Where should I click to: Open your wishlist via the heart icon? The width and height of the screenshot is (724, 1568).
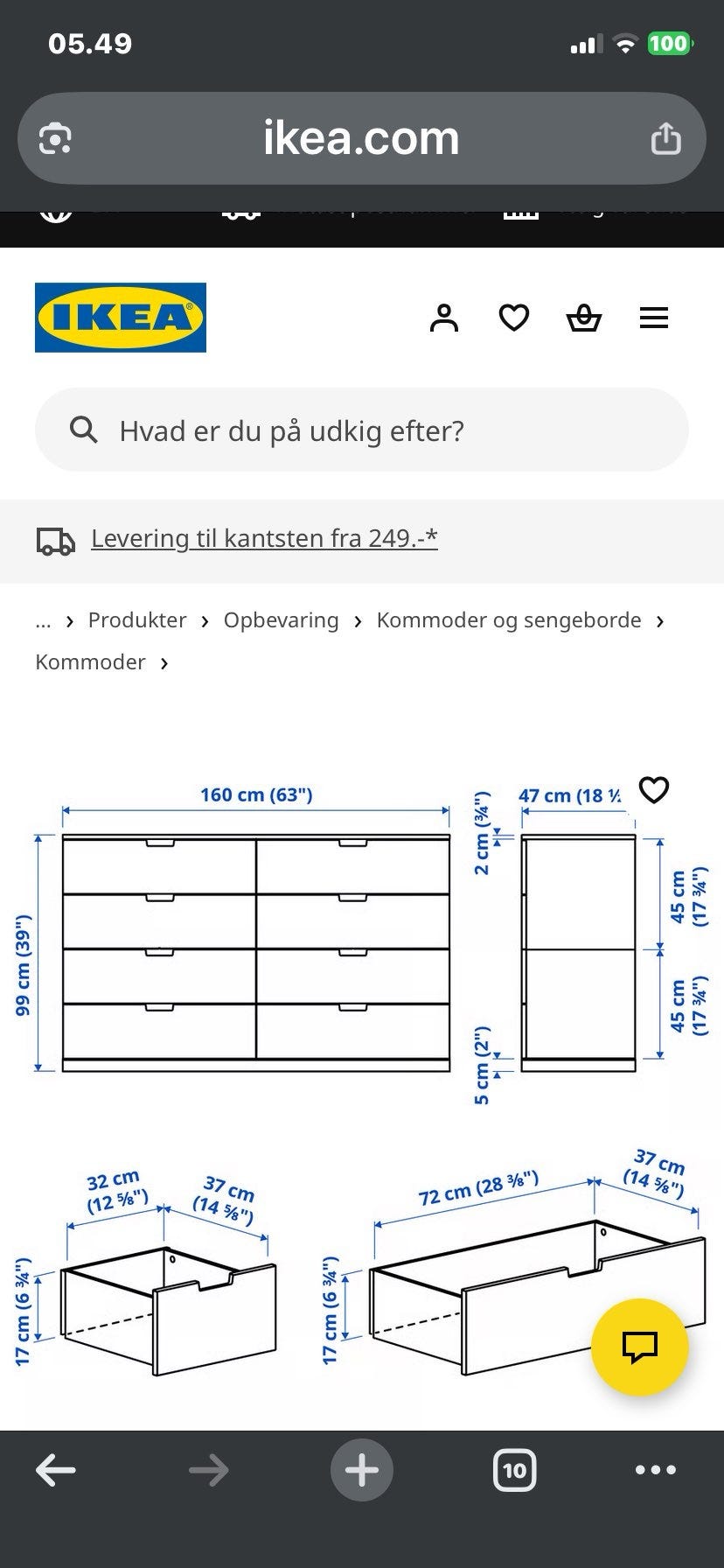[513, 318]
